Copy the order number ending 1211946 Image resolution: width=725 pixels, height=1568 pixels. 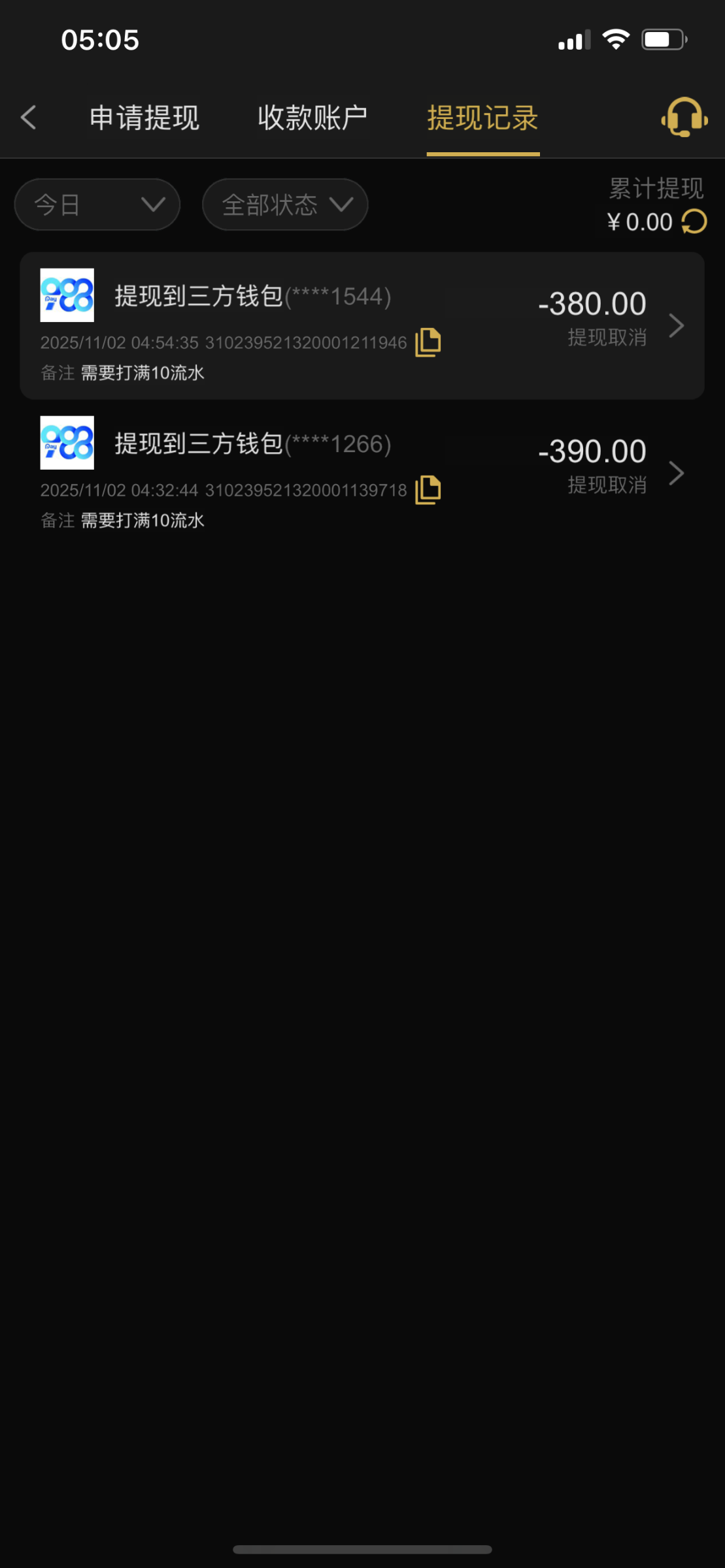click(x=428, y=342)
